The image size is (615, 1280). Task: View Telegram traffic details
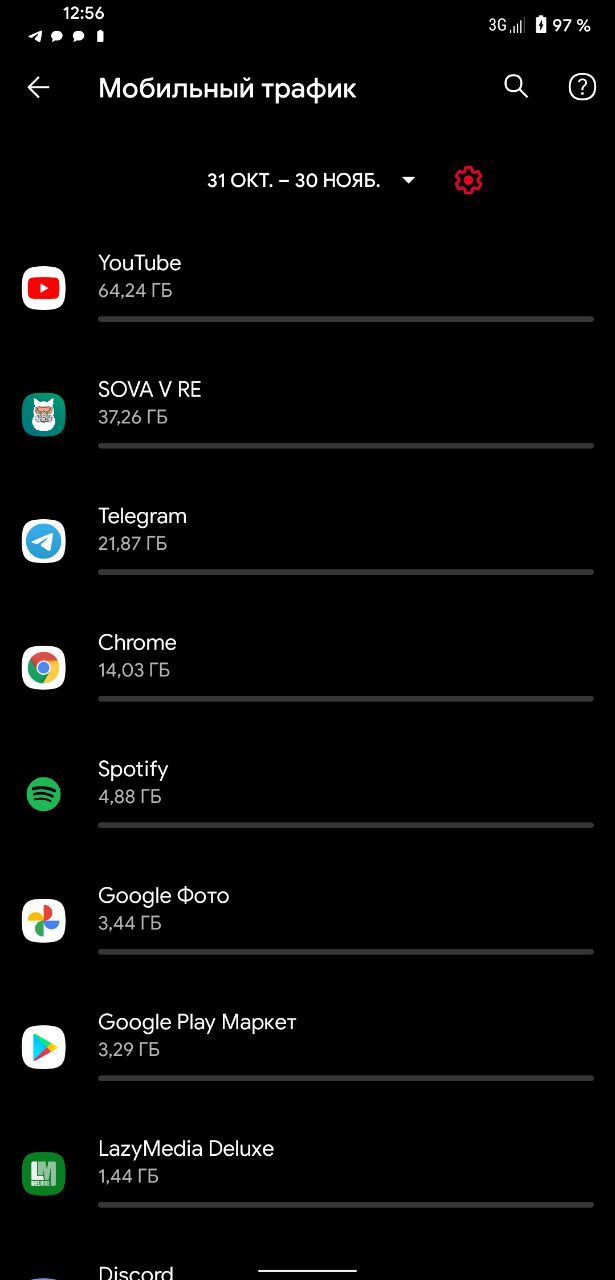[x=307, y=541]
